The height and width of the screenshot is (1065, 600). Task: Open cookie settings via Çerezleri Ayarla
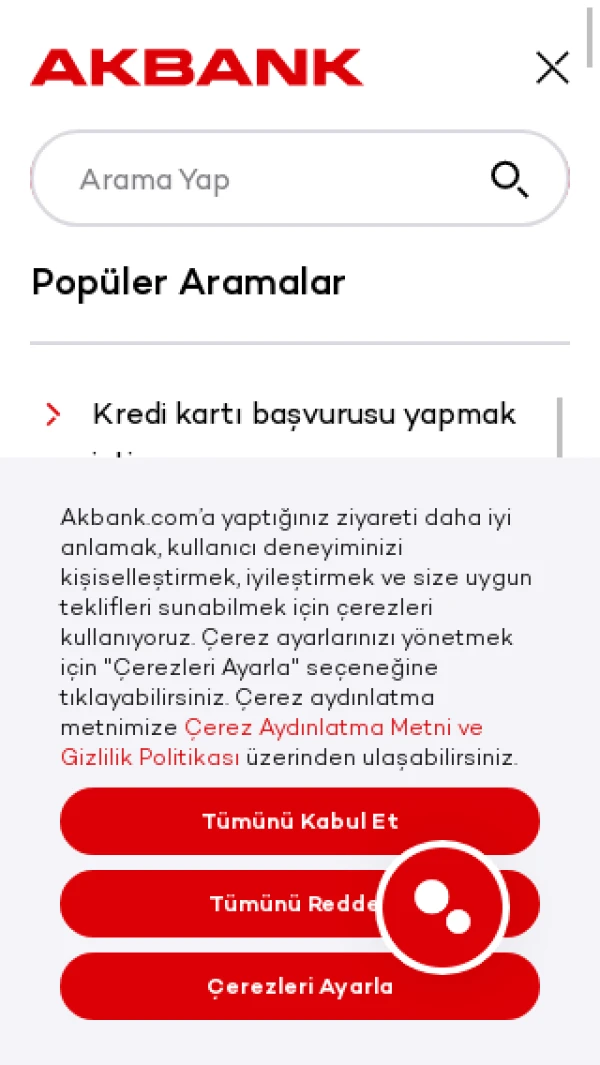tap(300, 987)
